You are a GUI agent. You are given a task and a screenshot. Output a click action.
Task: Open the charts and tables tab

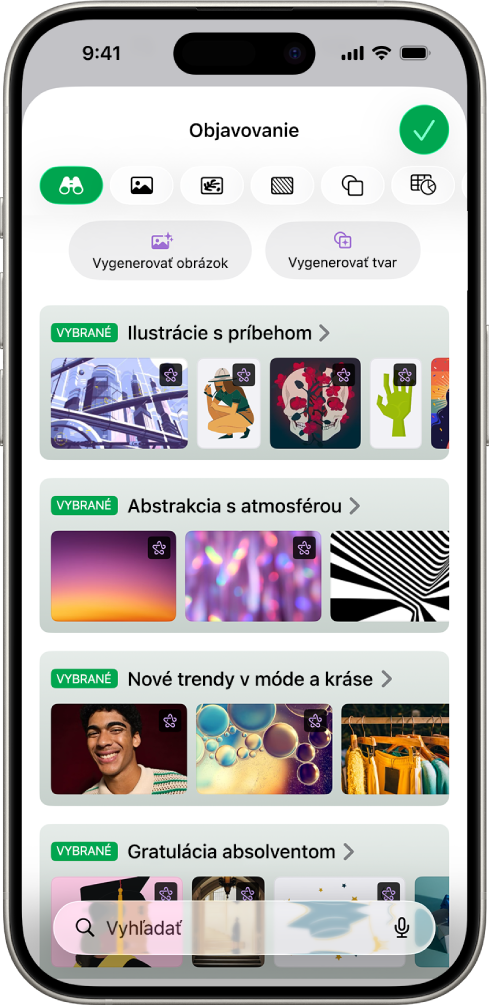click(x=423, y=186)
